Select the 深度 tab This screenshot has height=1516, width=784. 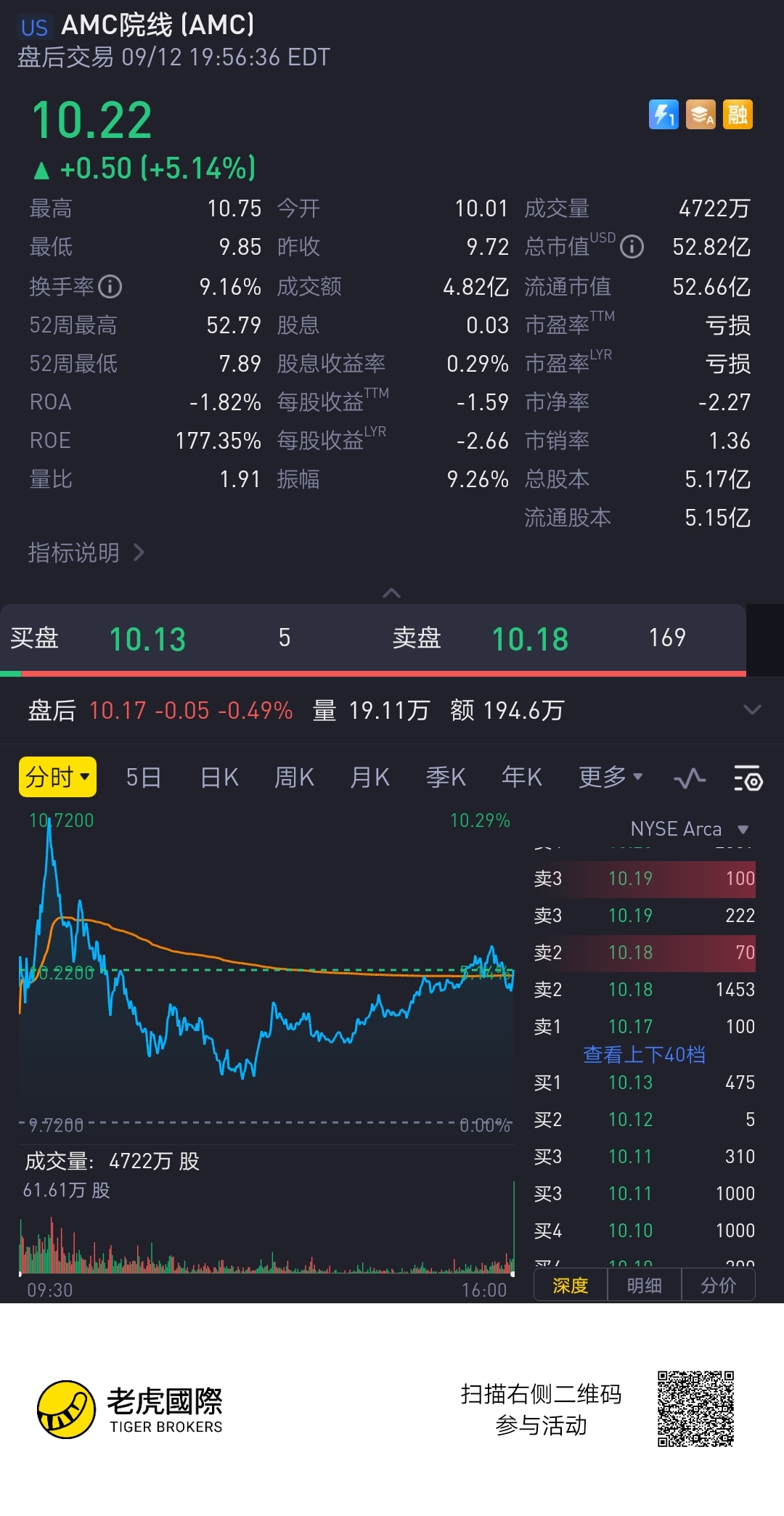click(x=571, y=1286)
